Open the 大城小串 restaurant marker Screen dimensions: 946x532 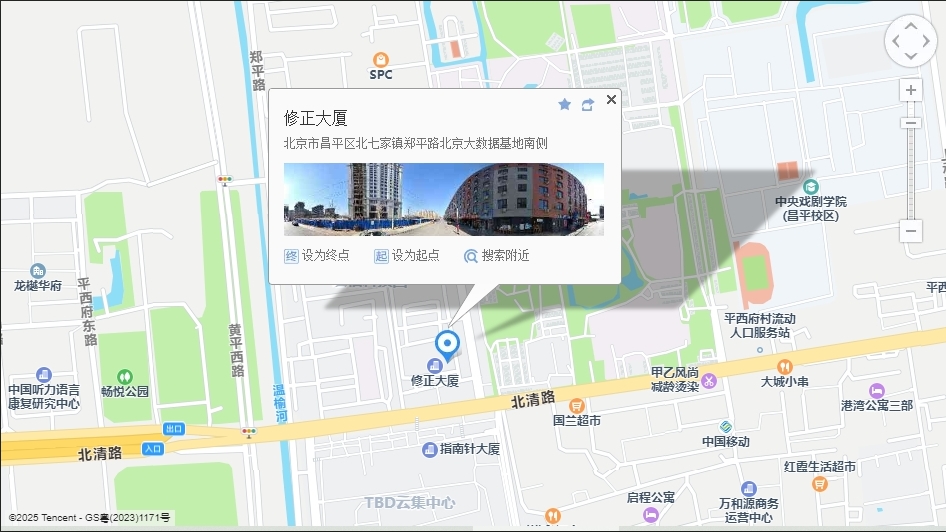(784, 366)
